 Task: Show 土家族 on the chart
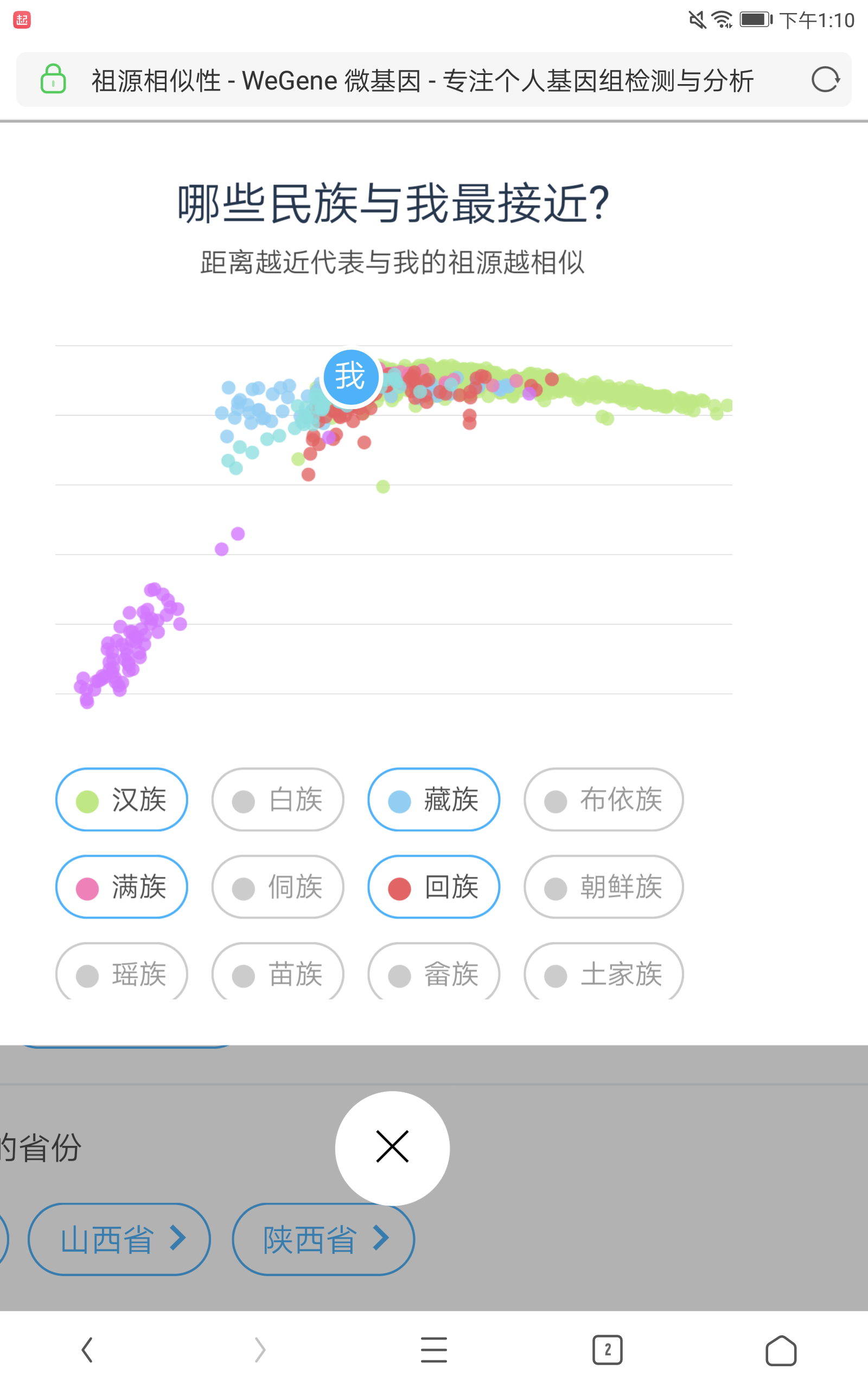603,972
